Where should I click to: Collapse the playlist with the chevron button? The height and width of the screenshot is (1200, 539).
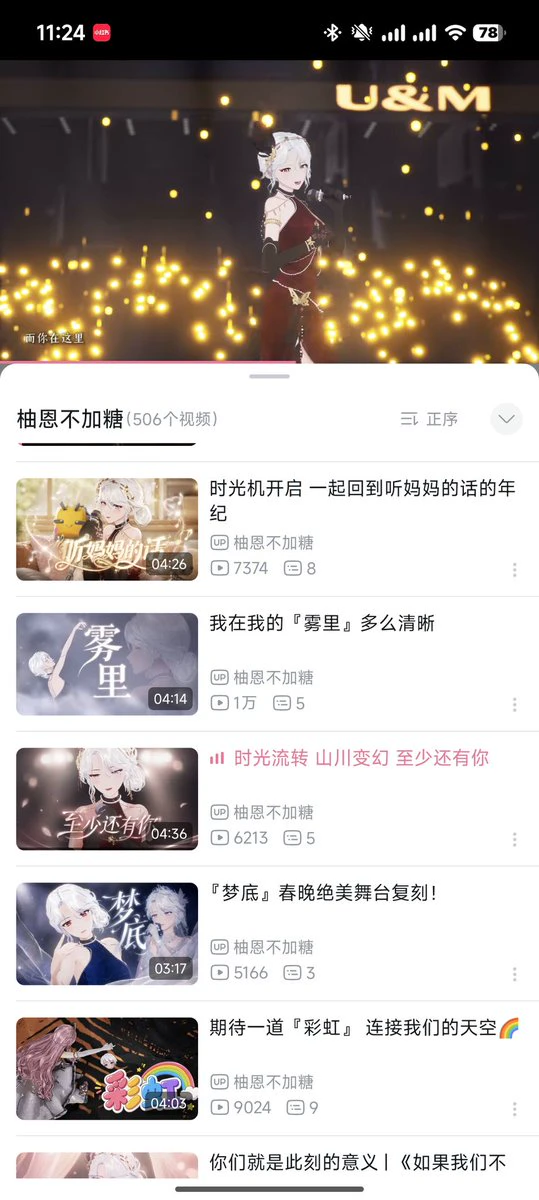point(507,419)
